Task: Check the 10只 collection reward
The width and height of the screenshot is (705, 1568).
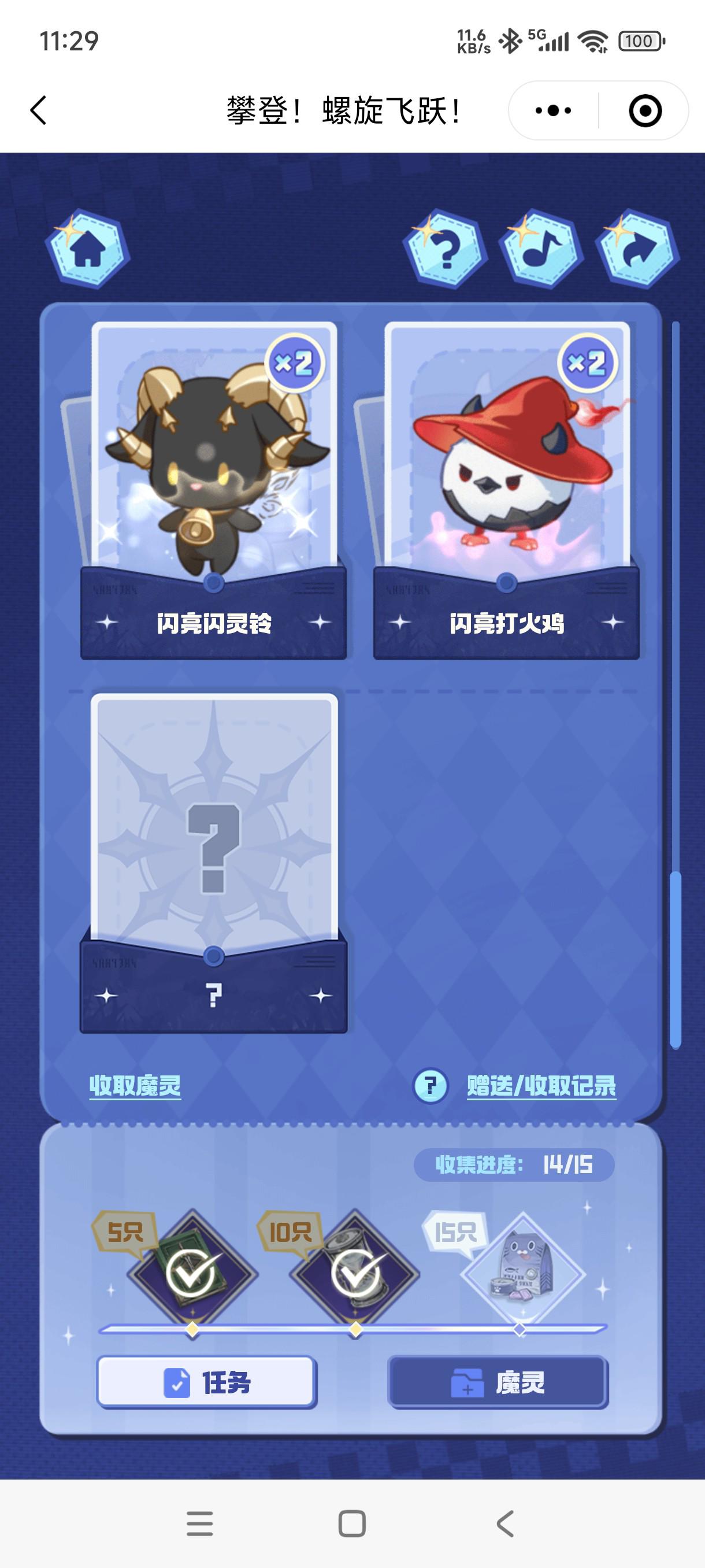Action: (x=355, y=1275)
